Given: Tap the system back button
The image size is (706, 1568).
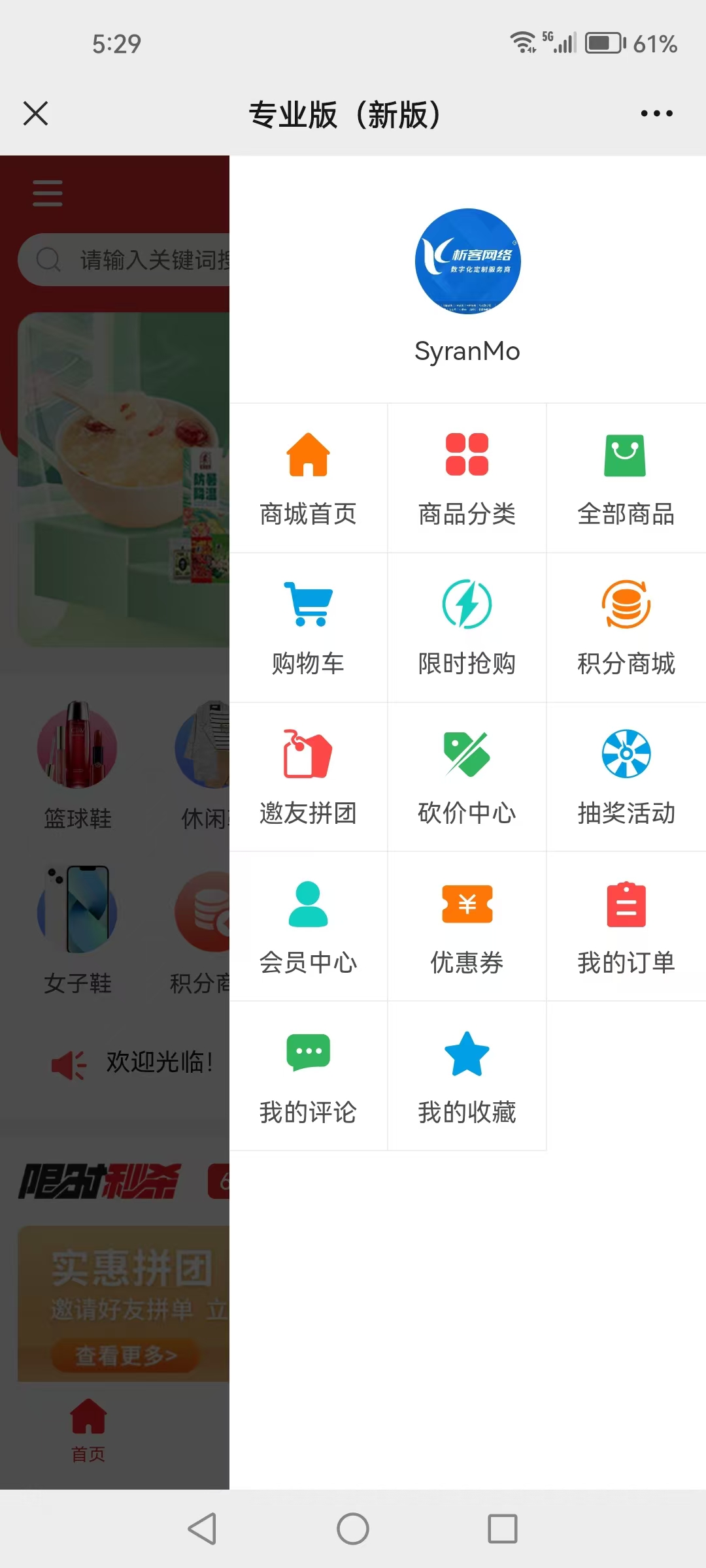Looking at the screenshot, I should (202, 1529).
